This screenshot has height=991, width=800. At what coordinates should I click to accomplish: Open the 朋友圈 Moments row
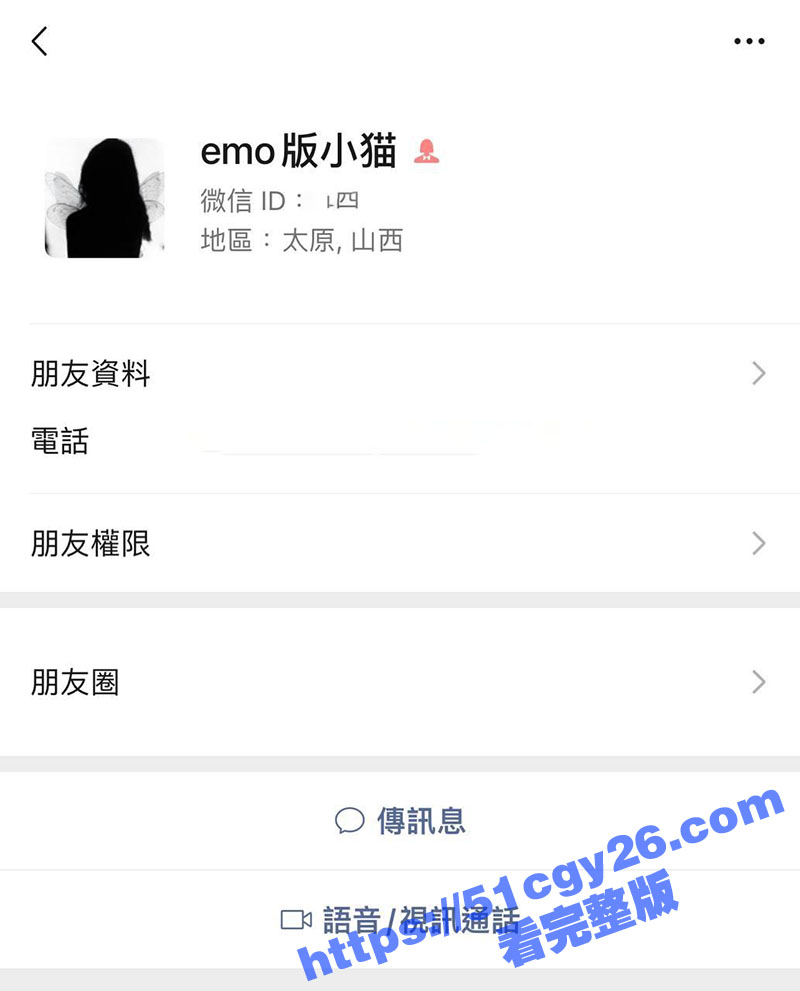pyautogui.click(x=400, y=682)
